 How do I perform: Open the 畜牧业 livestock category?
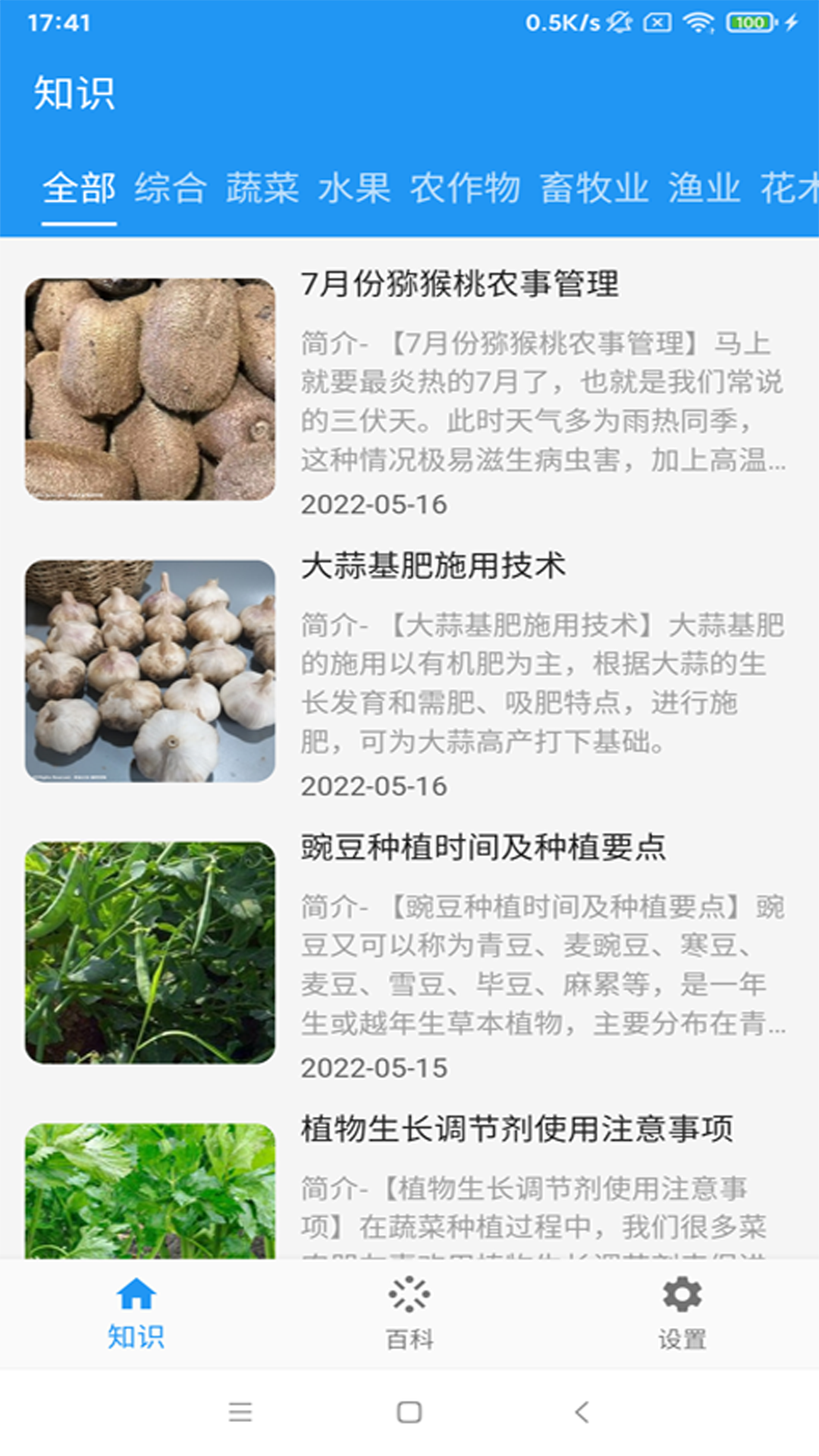pyautogui.click(x=596, y=188)
